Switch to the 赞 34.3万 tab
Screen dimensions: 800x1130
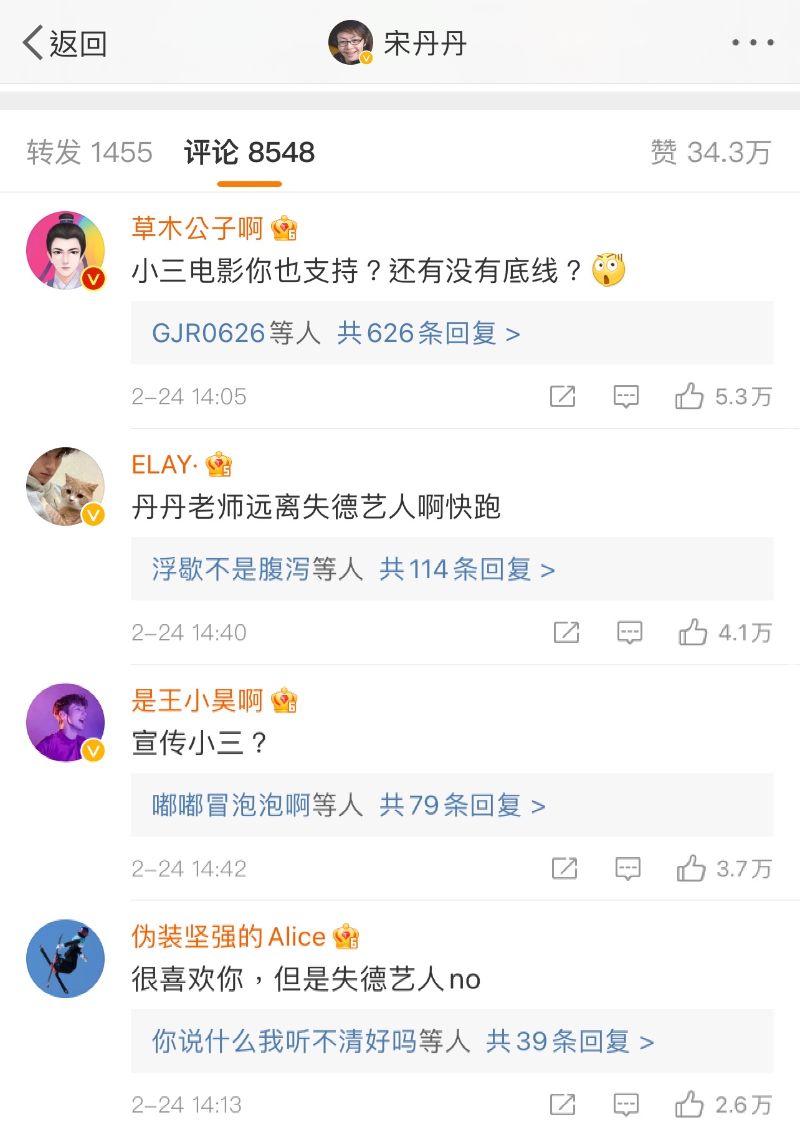(711, 152)
